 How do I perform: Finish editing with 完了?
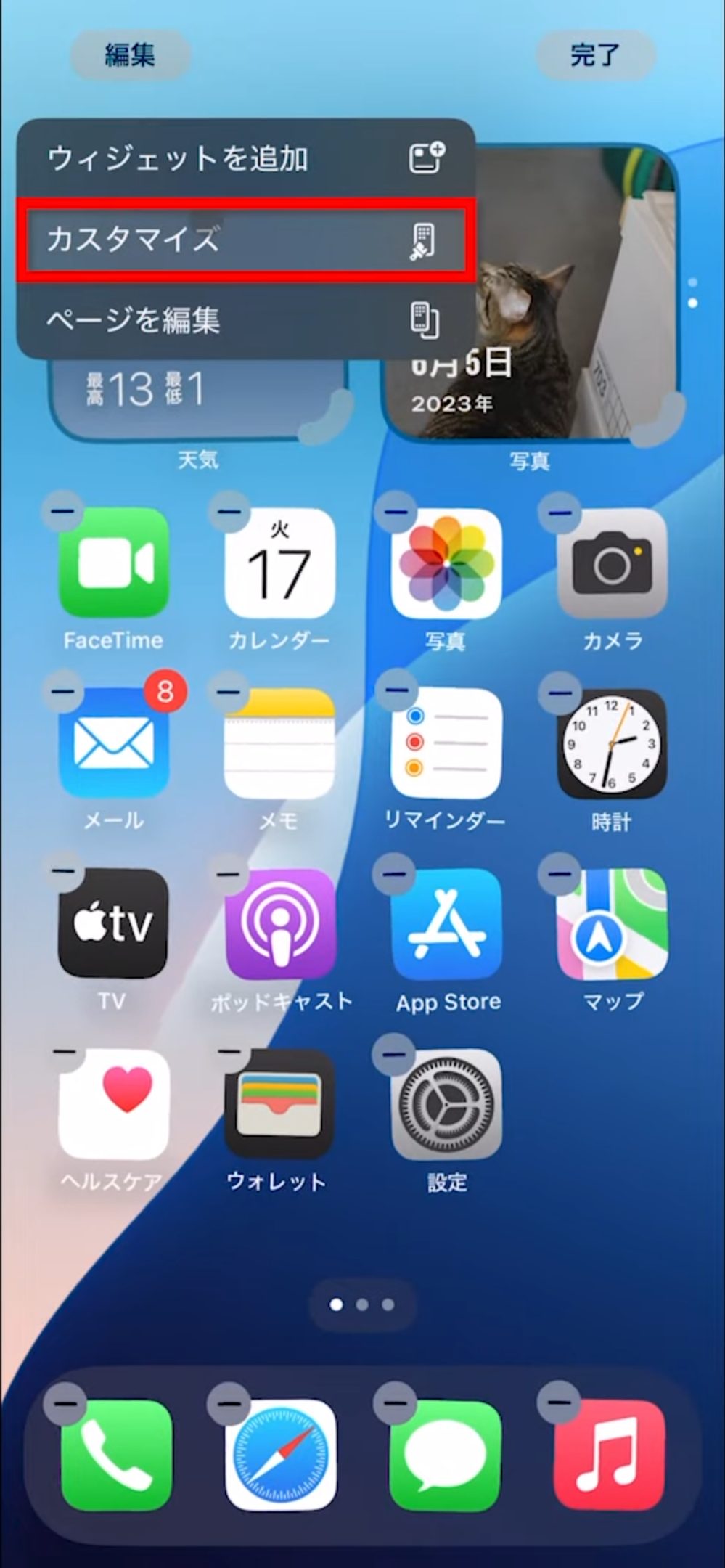594,54
